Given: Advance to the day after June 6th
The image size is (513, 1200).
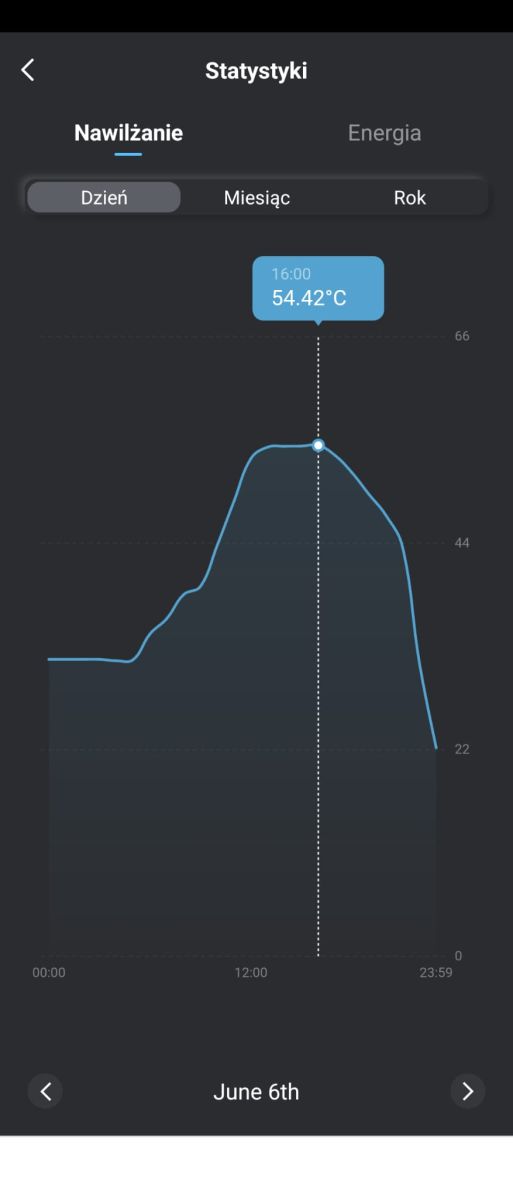Looking at the screenshot, I should tap(468, 1091).
